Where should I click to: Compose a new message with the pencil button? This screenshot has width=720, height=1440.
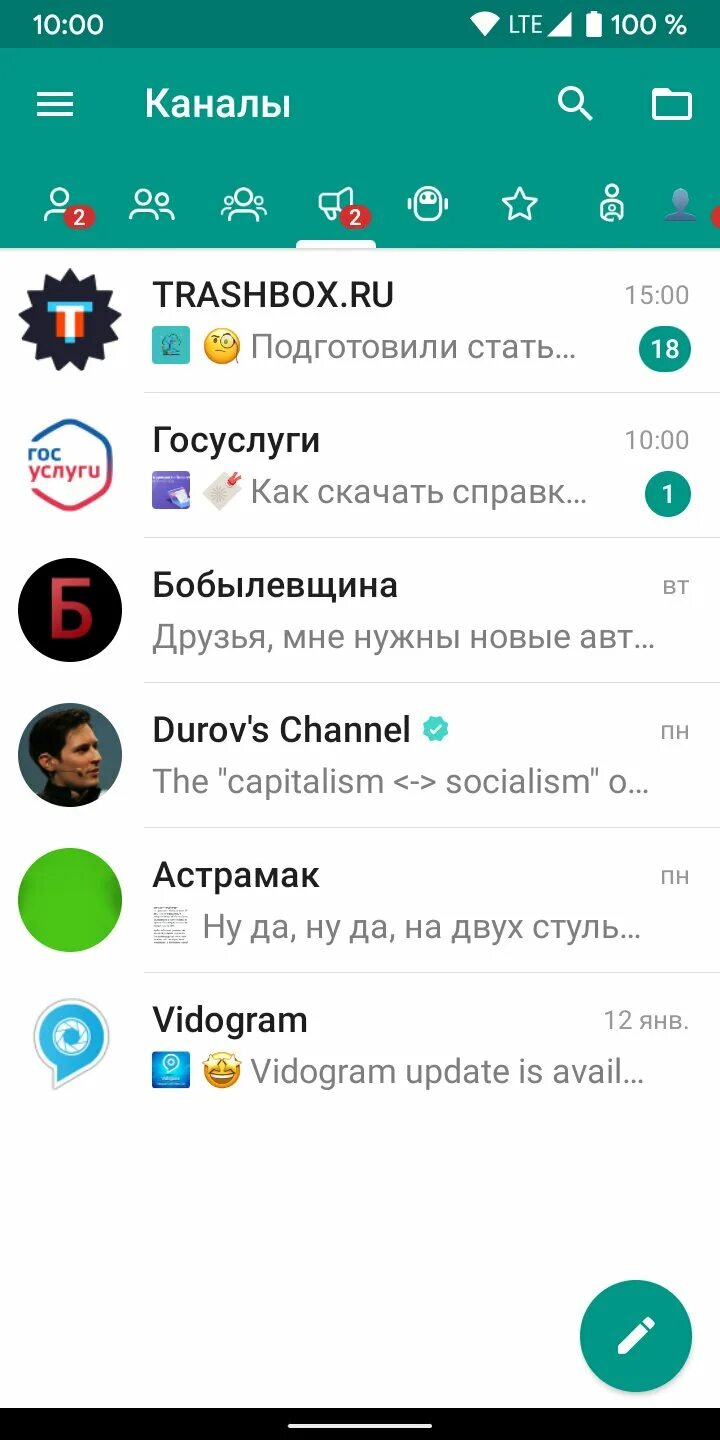click(x=636, y=1336)
